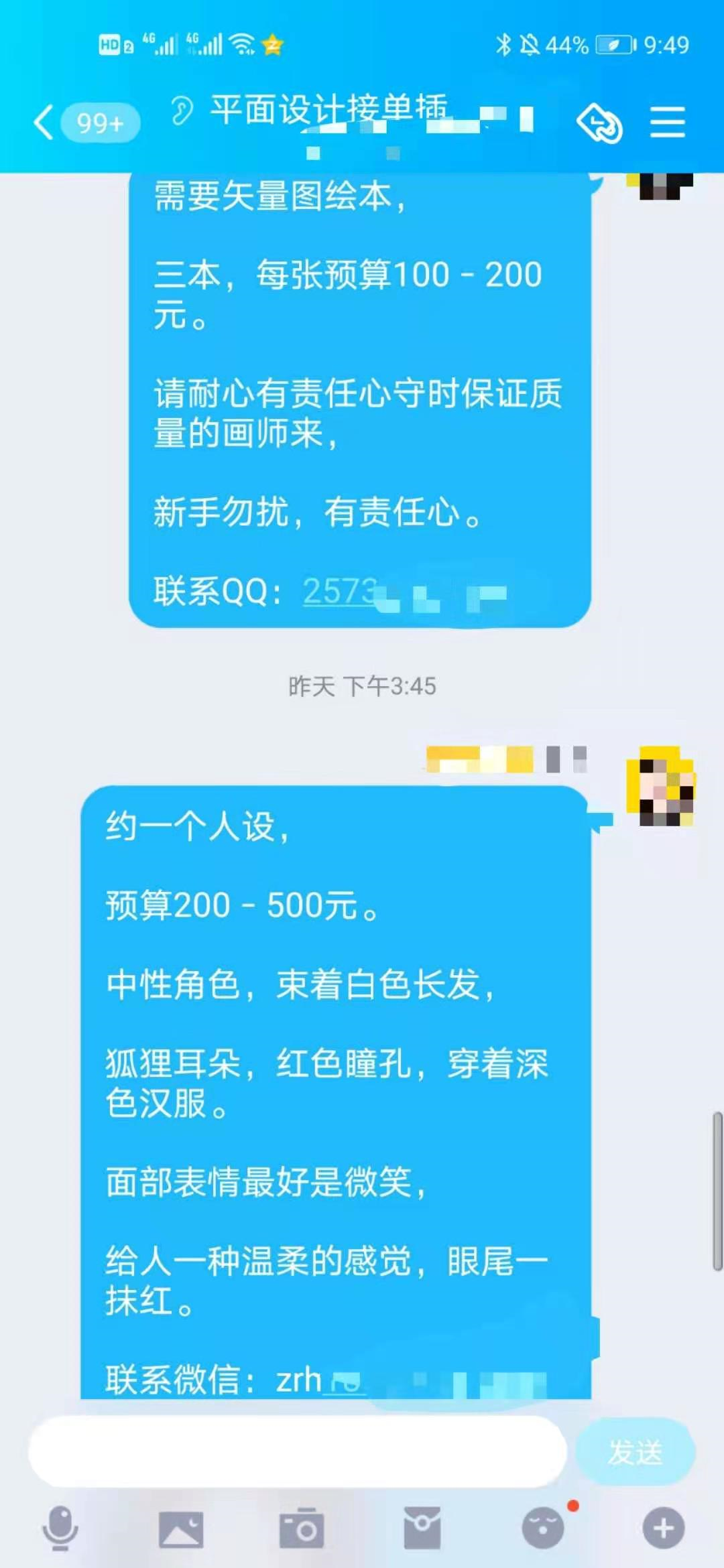Open the red envelope icon
The height and width of the screenshot is (1568, 724).
point(422,1528)
